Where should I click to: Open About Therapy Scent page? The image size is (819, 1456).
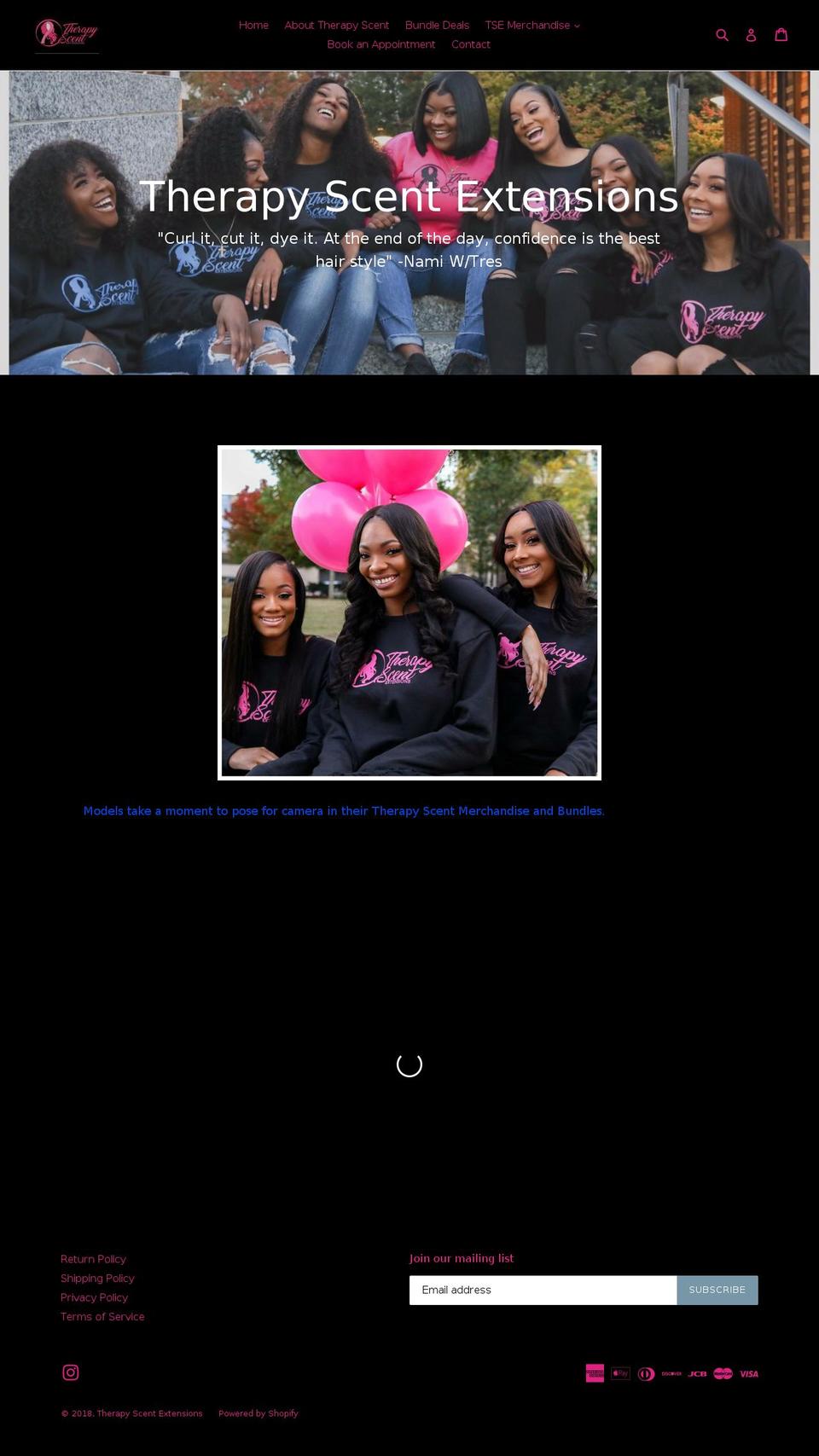point(336,26)
